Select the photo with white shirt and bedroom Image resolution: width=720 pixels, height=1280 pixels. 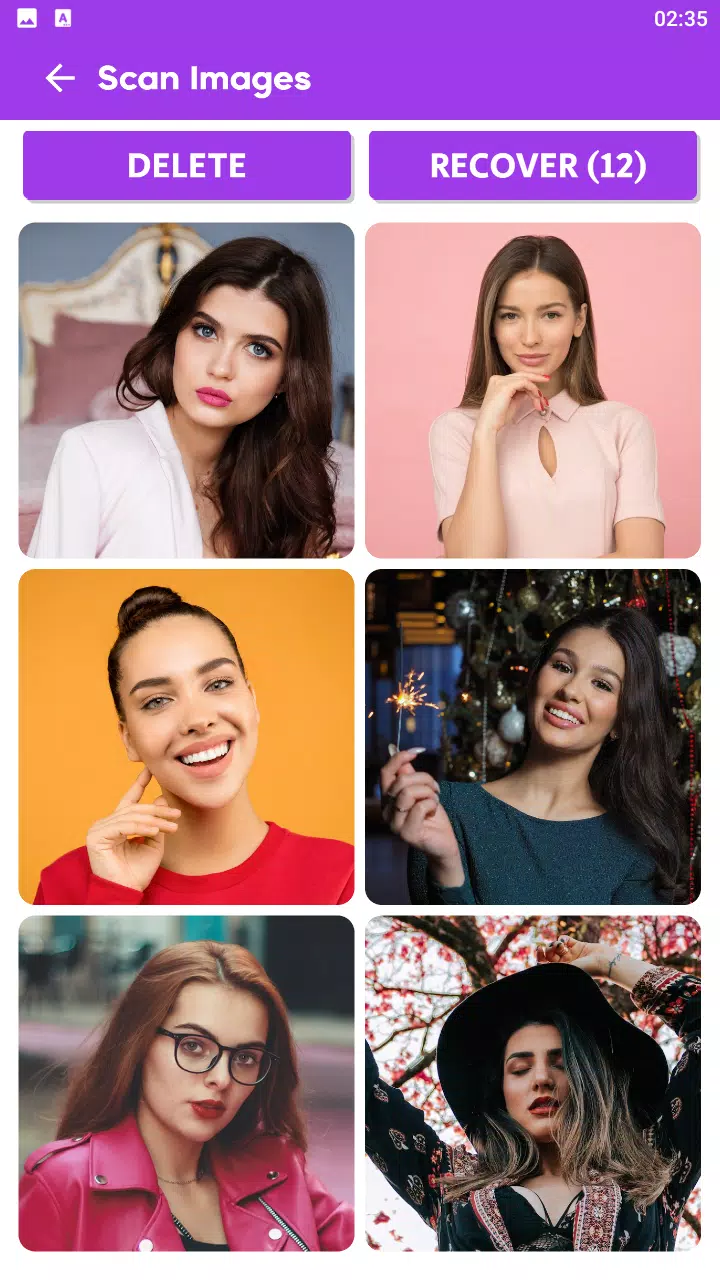186,390
